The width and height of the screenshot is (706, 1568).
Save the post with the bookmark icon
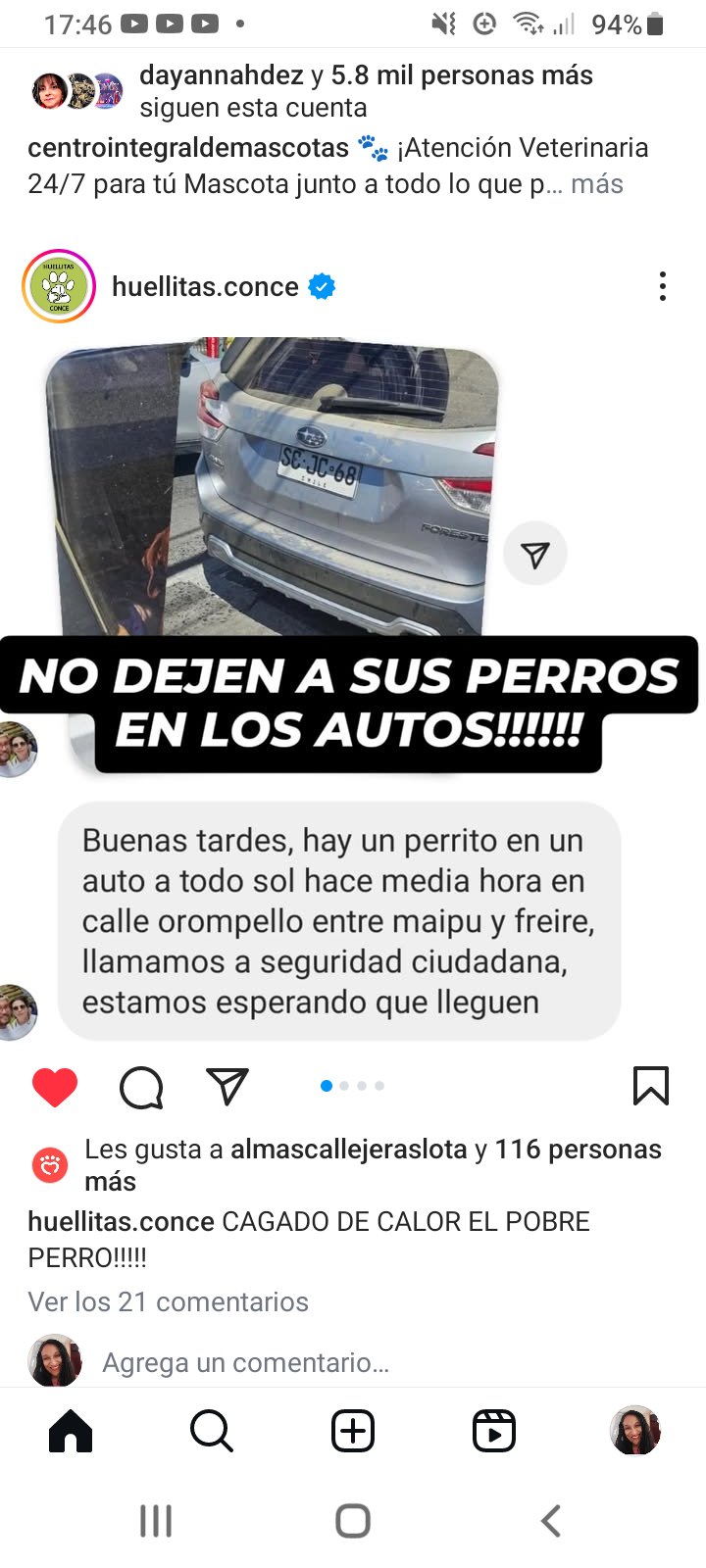651,1086
